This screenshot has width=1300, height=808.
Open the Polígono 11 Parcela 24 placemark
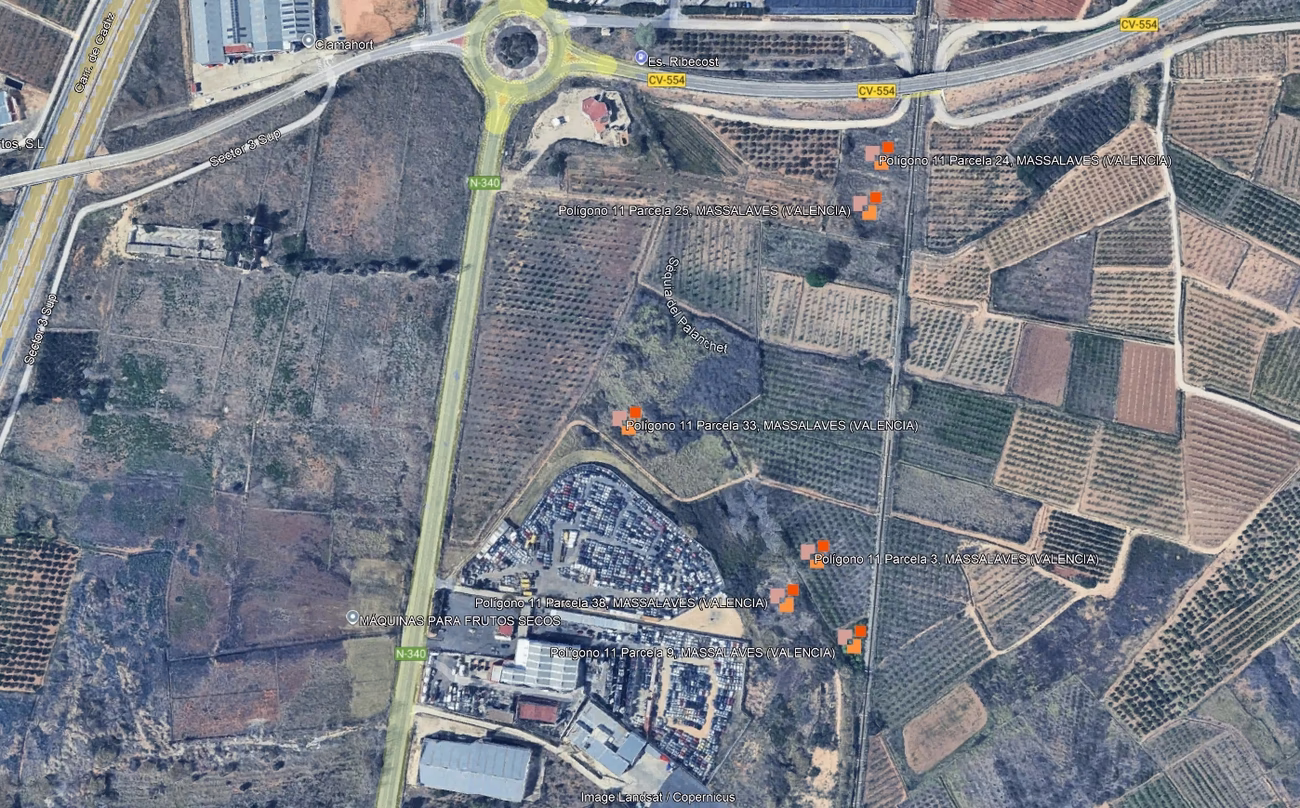[879, 155]
